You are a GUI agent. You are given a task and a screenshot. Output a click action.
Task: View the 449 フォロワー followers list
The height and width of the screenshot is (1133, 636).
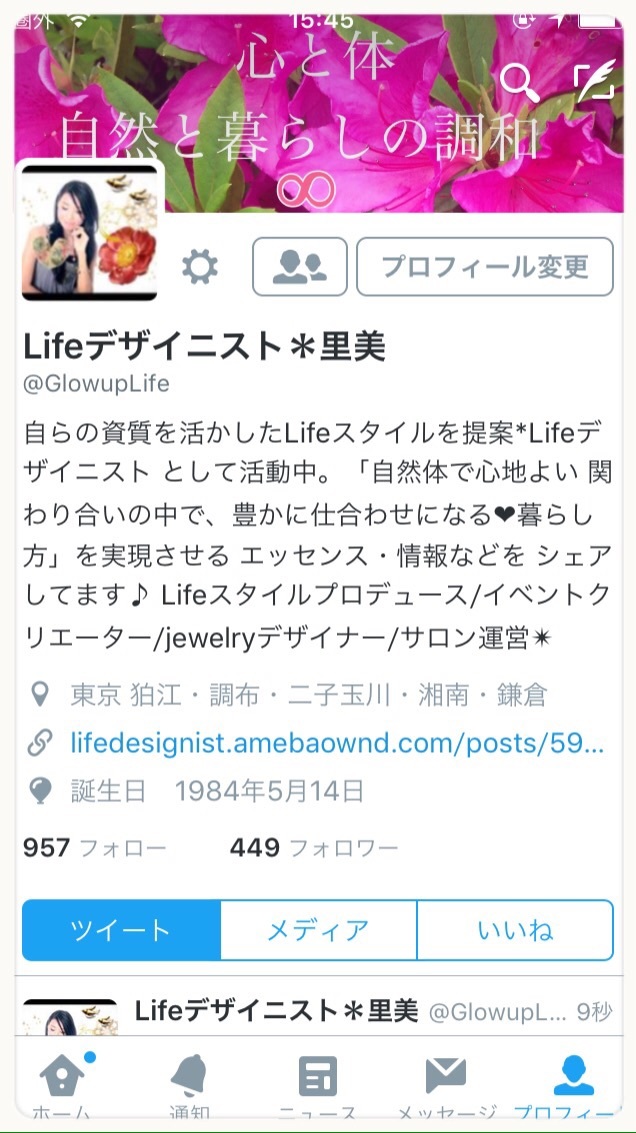pyautogui.click(x=313, y=848)
